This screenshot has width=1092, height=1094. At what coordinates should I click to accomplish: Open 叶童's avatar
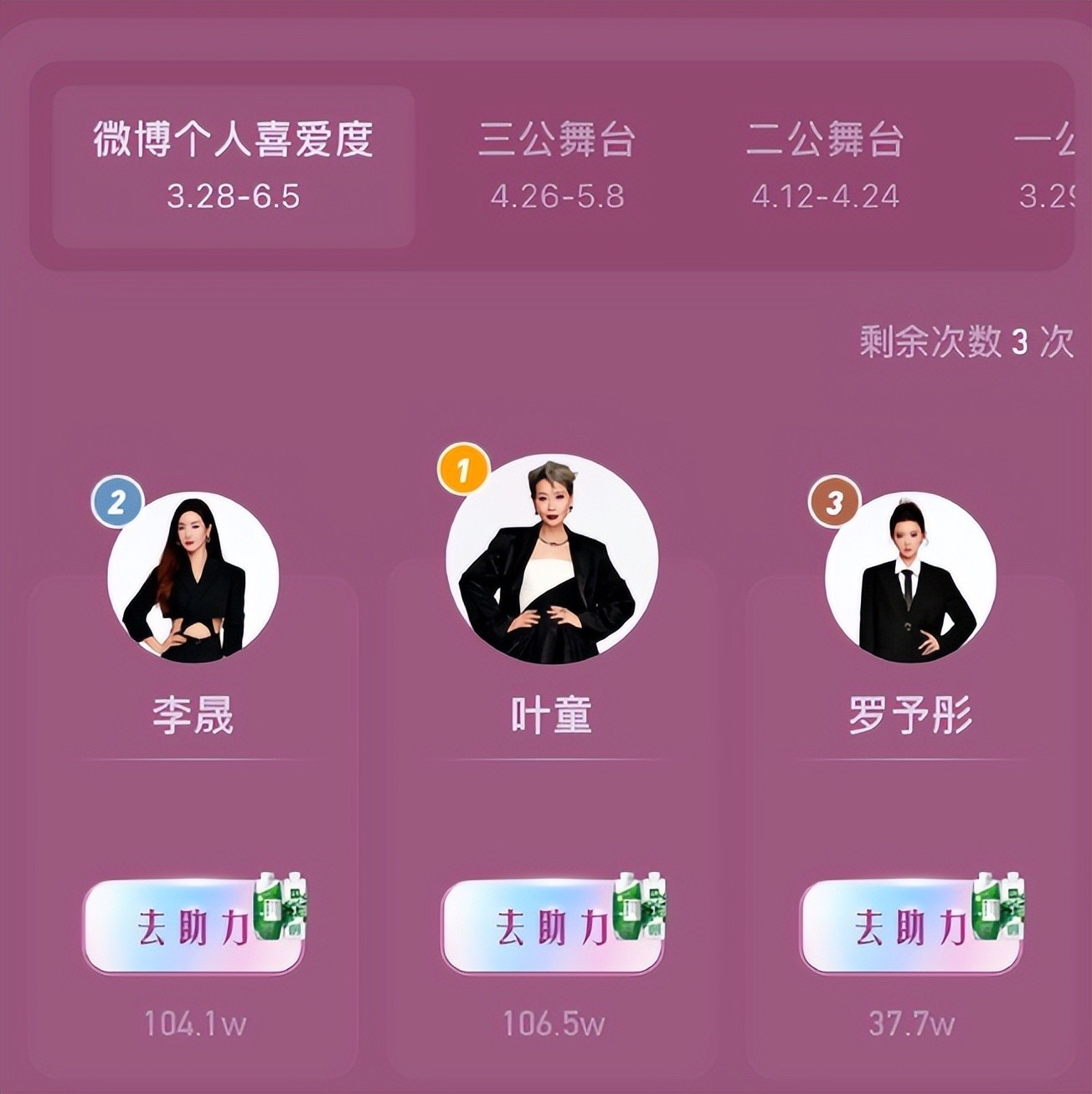click(x=551, y=560)
